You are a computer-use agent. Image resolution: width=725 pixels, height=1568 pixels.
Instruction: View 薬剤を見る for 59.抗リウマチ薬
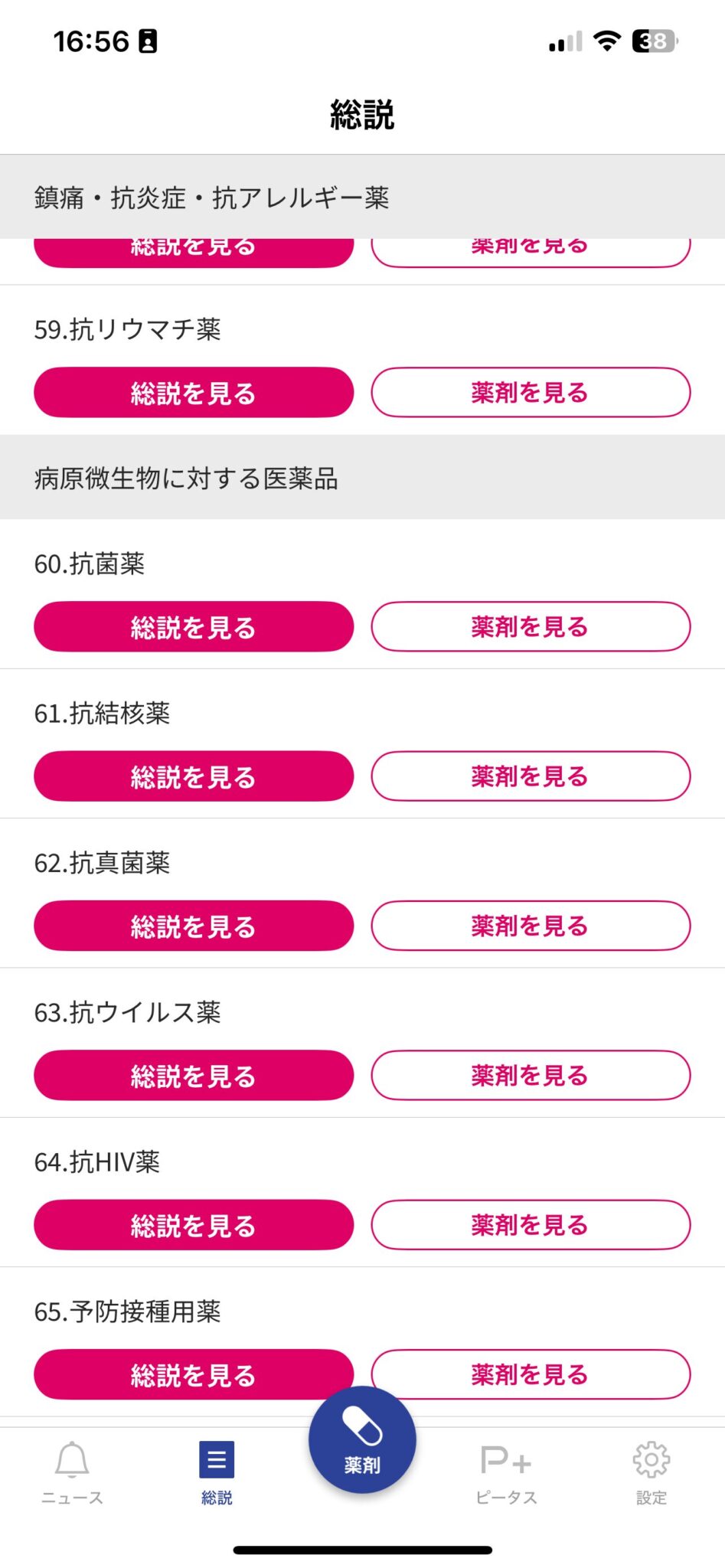531,393
